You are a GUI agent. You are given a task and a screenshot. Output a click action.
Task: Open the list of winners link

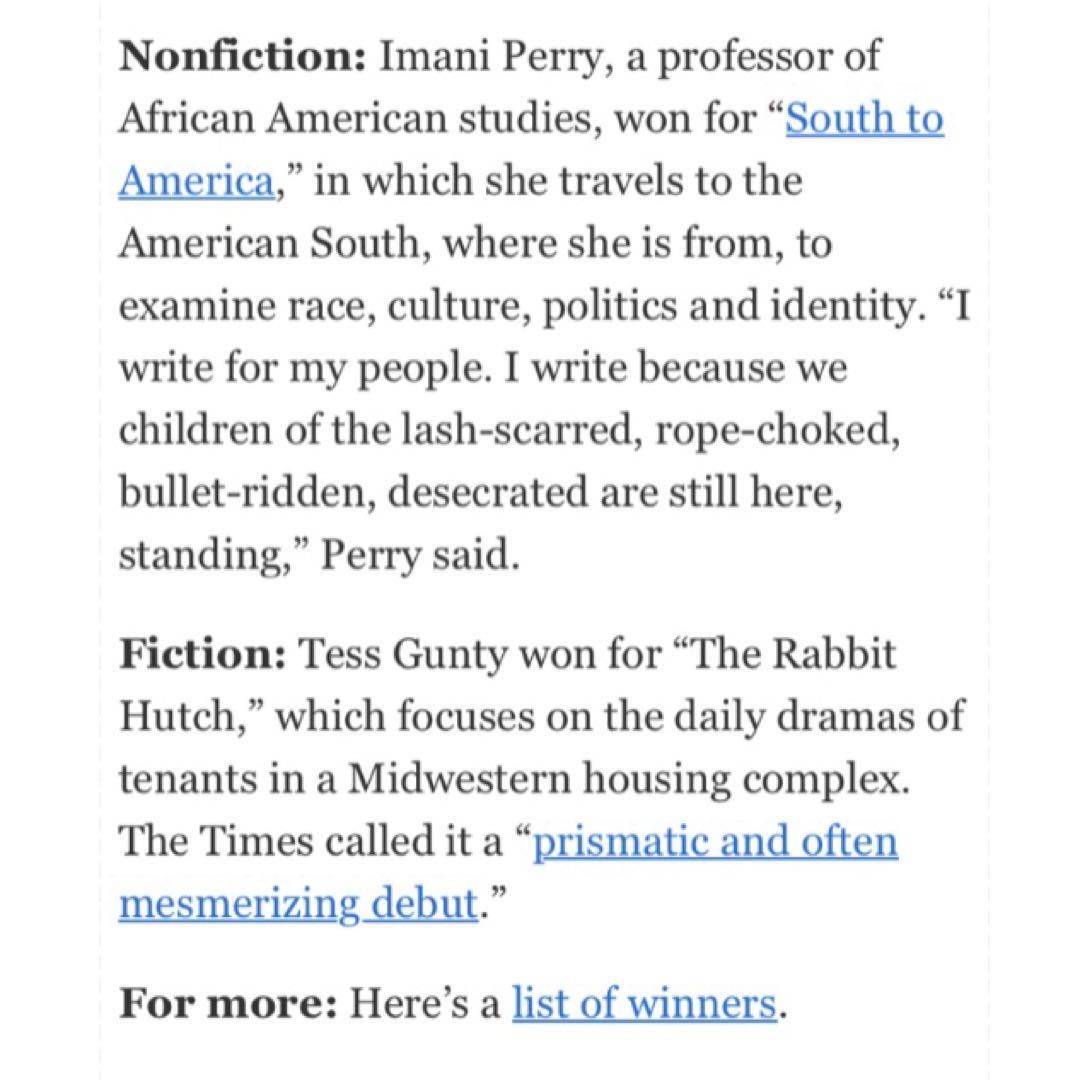point(643,1002)
